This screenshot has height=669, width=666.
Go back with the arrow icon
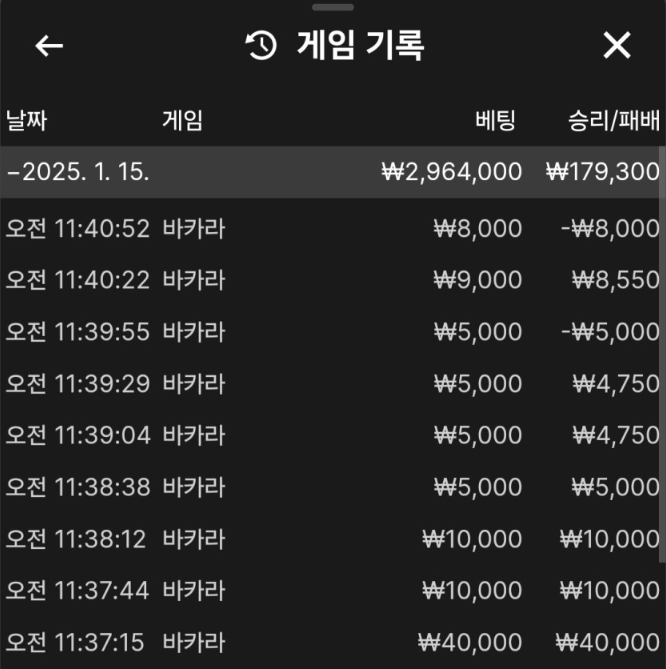(49, 46)
